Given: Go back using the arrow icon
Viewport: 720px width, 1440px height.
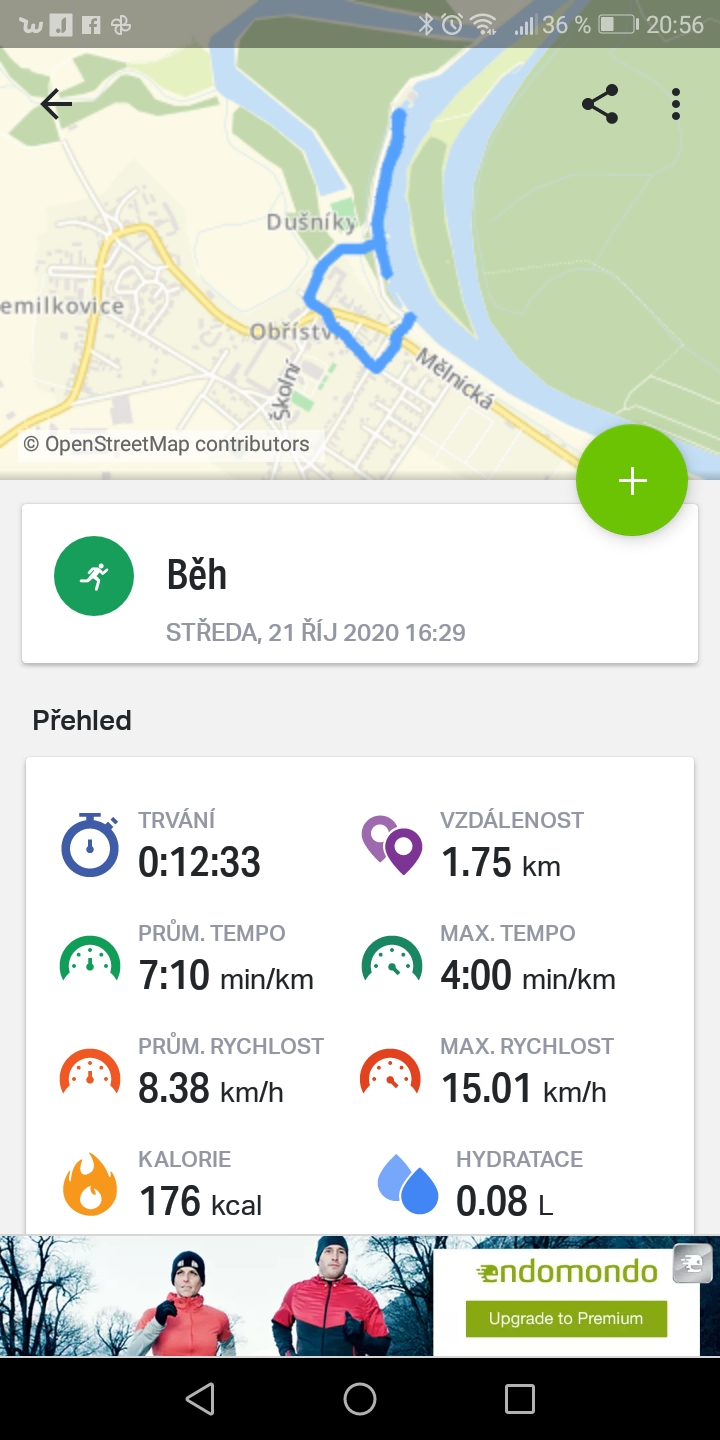Looking at the screenshot, I should (56, 104).
